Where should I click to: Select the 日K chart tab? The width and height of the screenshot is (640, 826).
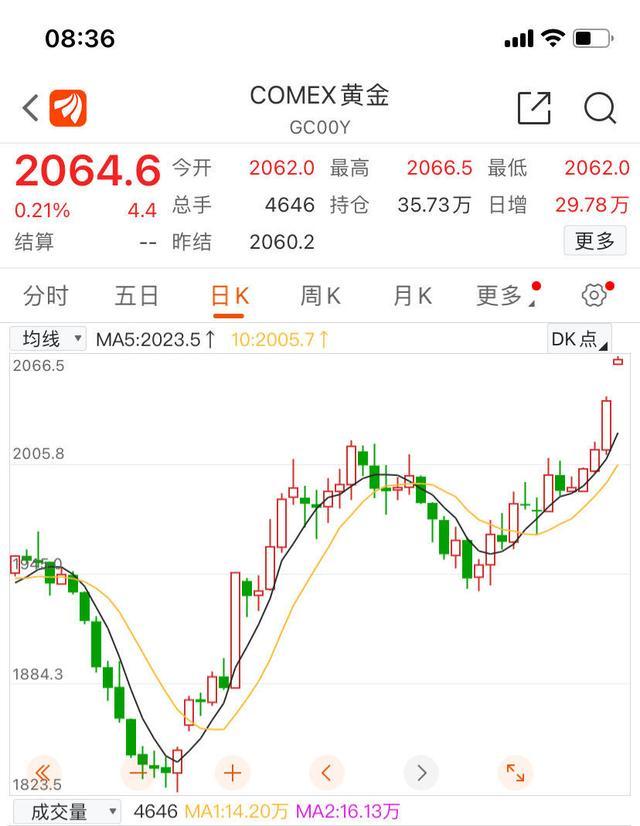pyautogui.click(x=229, y=296)
